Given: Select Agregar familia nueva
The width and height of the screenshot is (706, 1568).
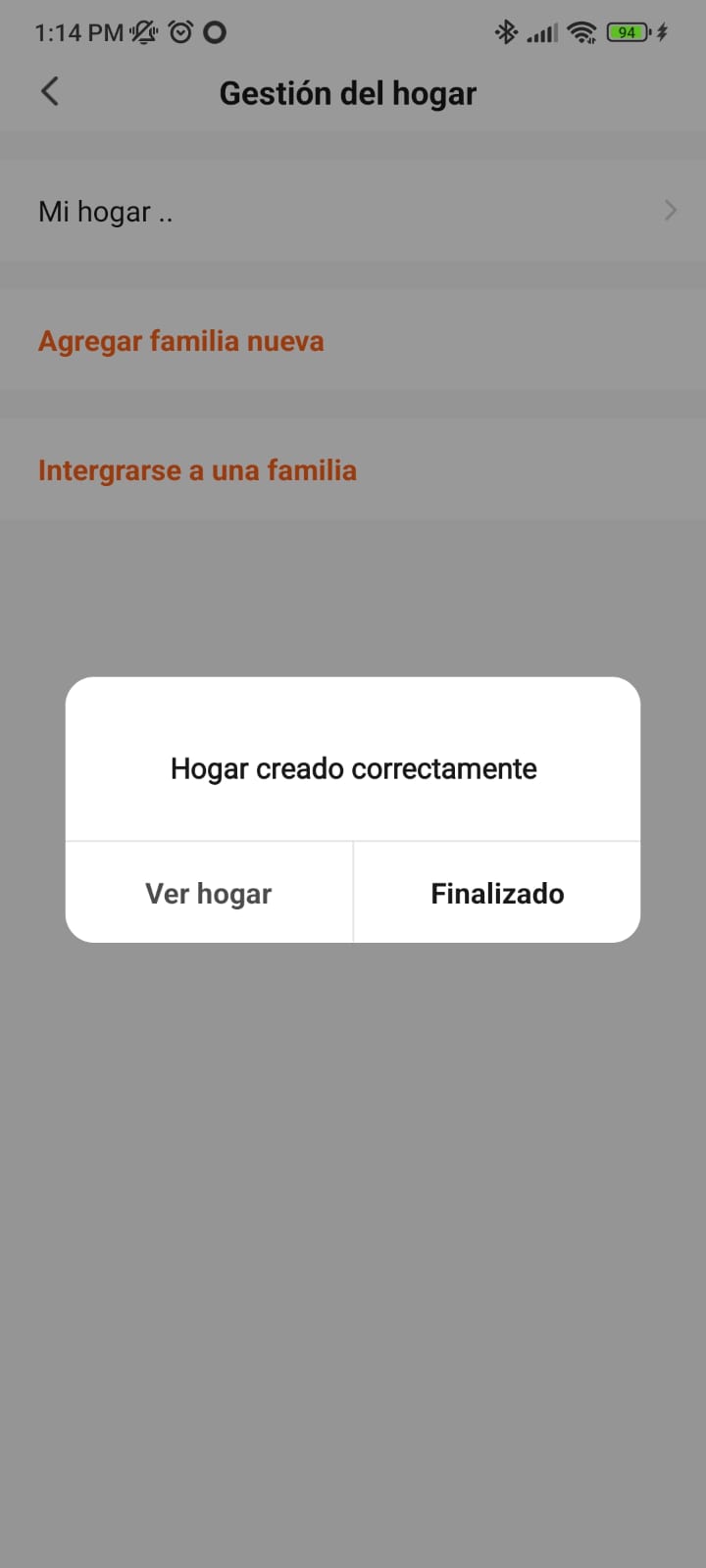Looking at the screenshot, I should 181,341.
